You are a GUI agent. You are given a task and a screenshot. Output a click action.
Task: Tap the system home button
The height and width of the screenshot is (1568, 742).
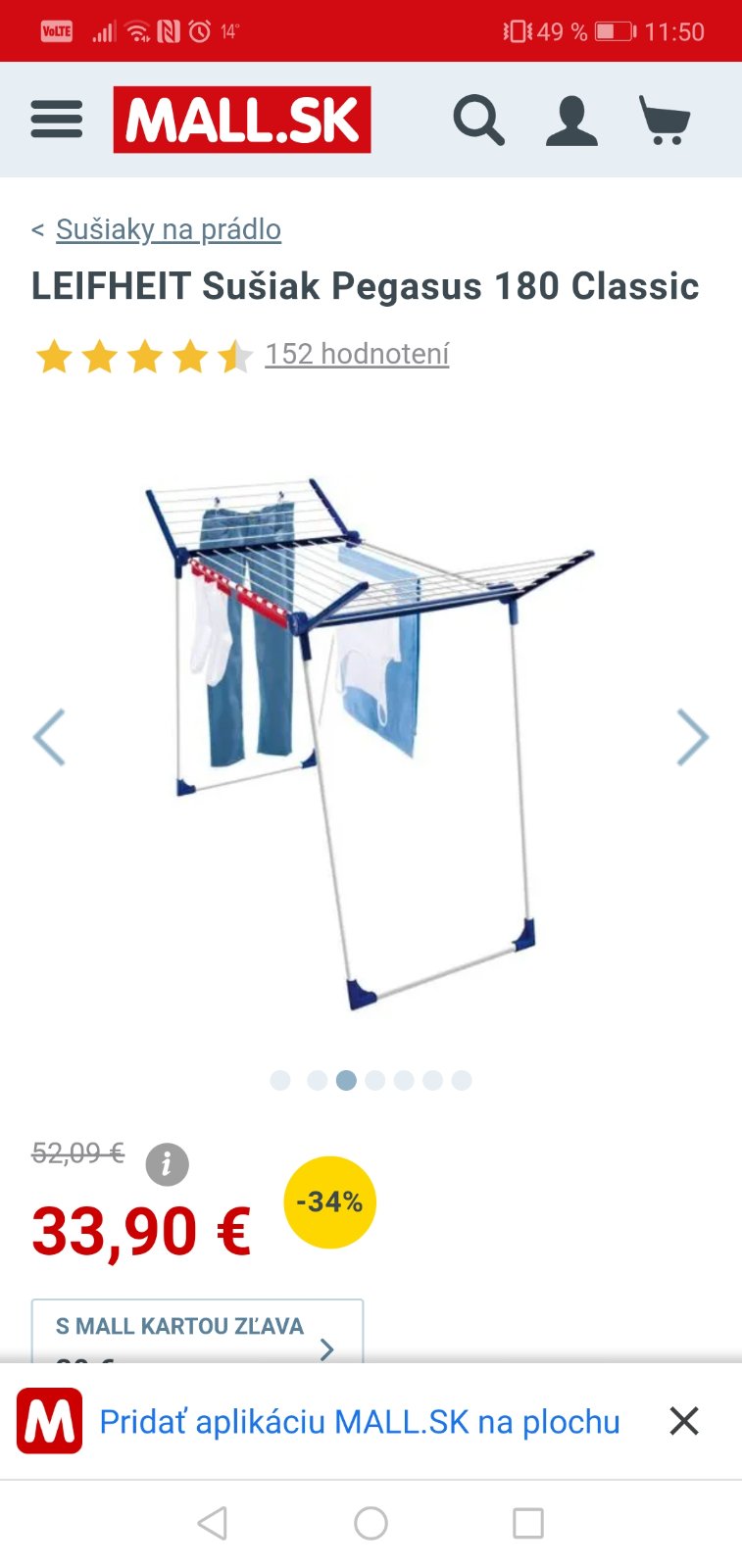point(371,1523)
